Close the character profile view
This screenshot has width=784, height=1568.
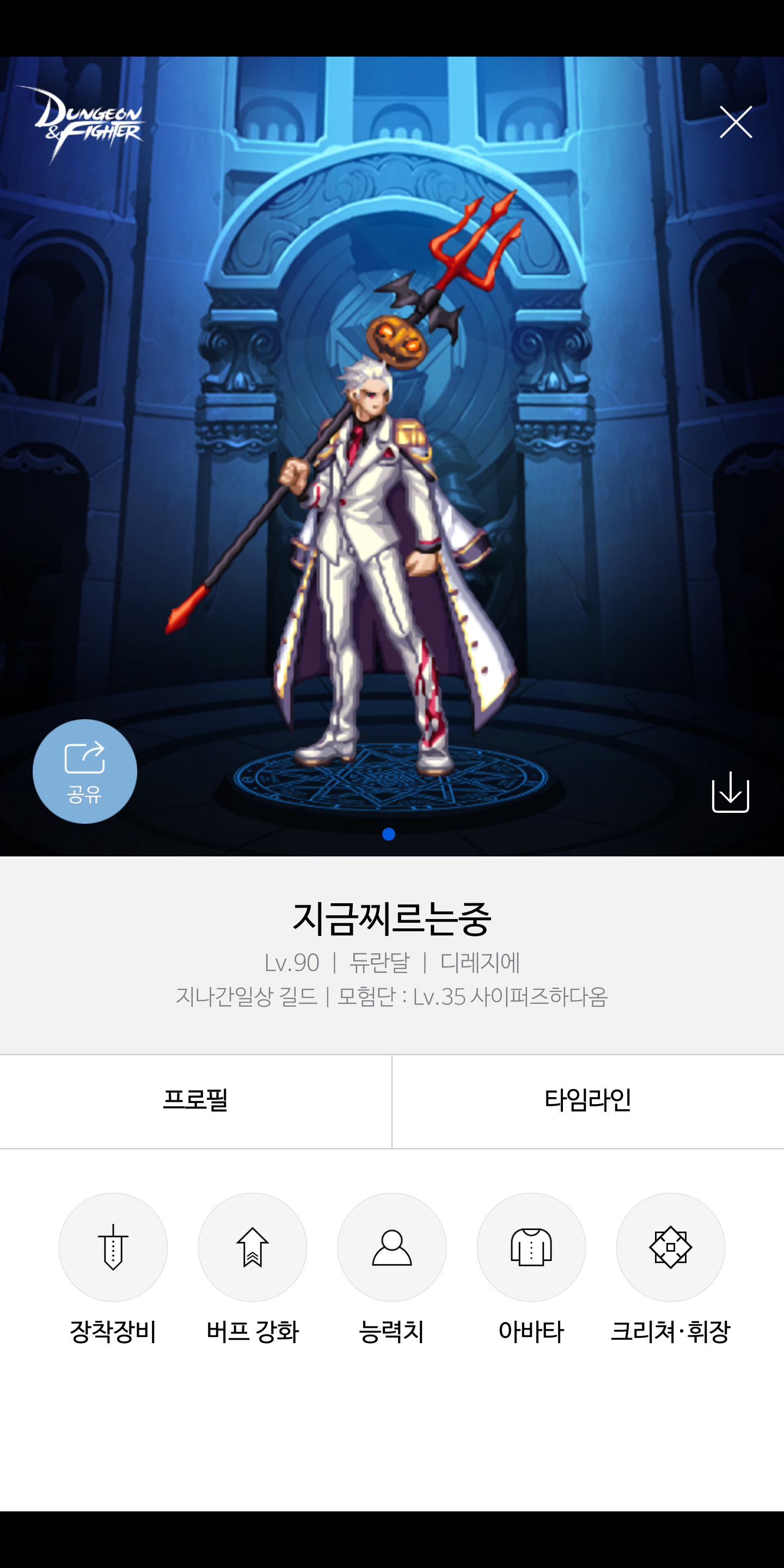click(x=736, y=122)
